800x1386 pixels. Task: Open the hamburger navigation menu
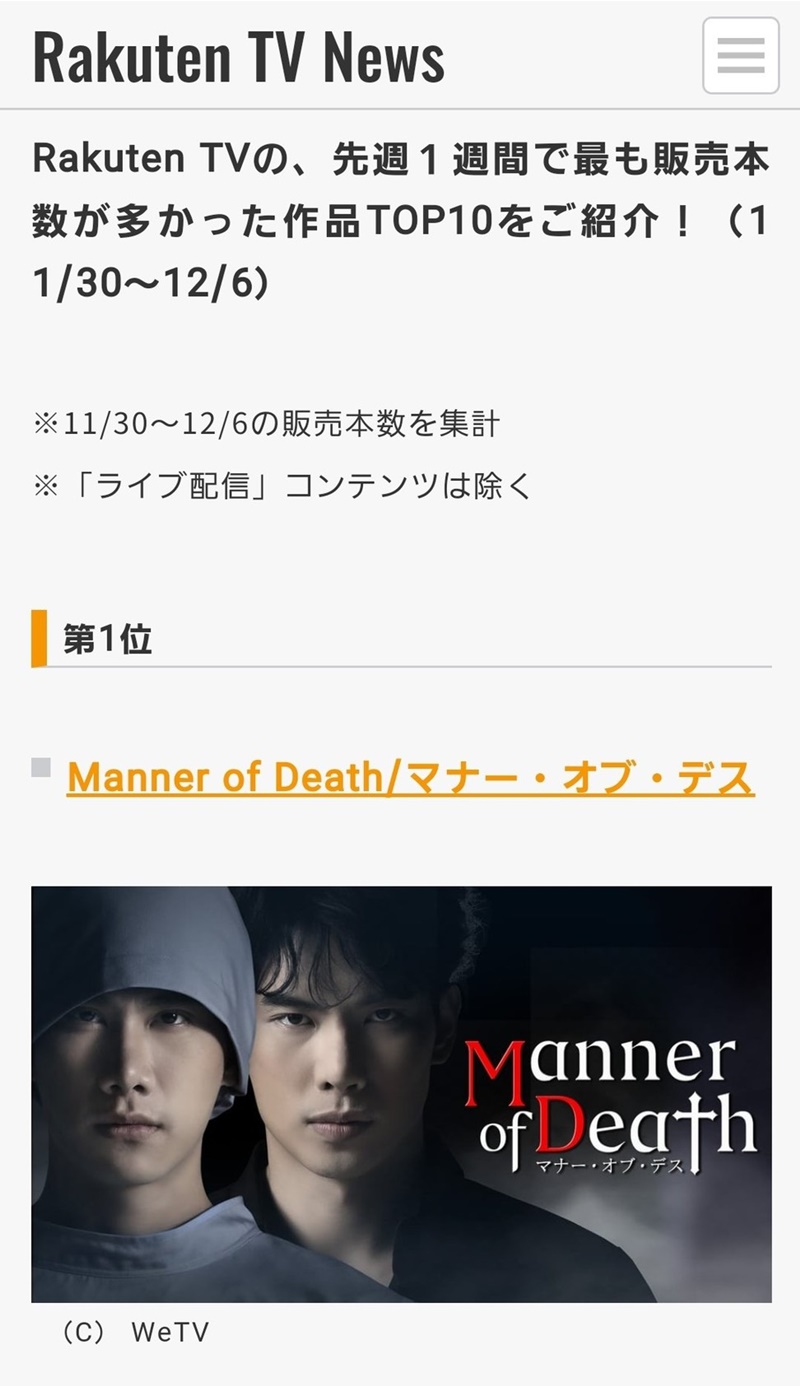pos(740,55)
